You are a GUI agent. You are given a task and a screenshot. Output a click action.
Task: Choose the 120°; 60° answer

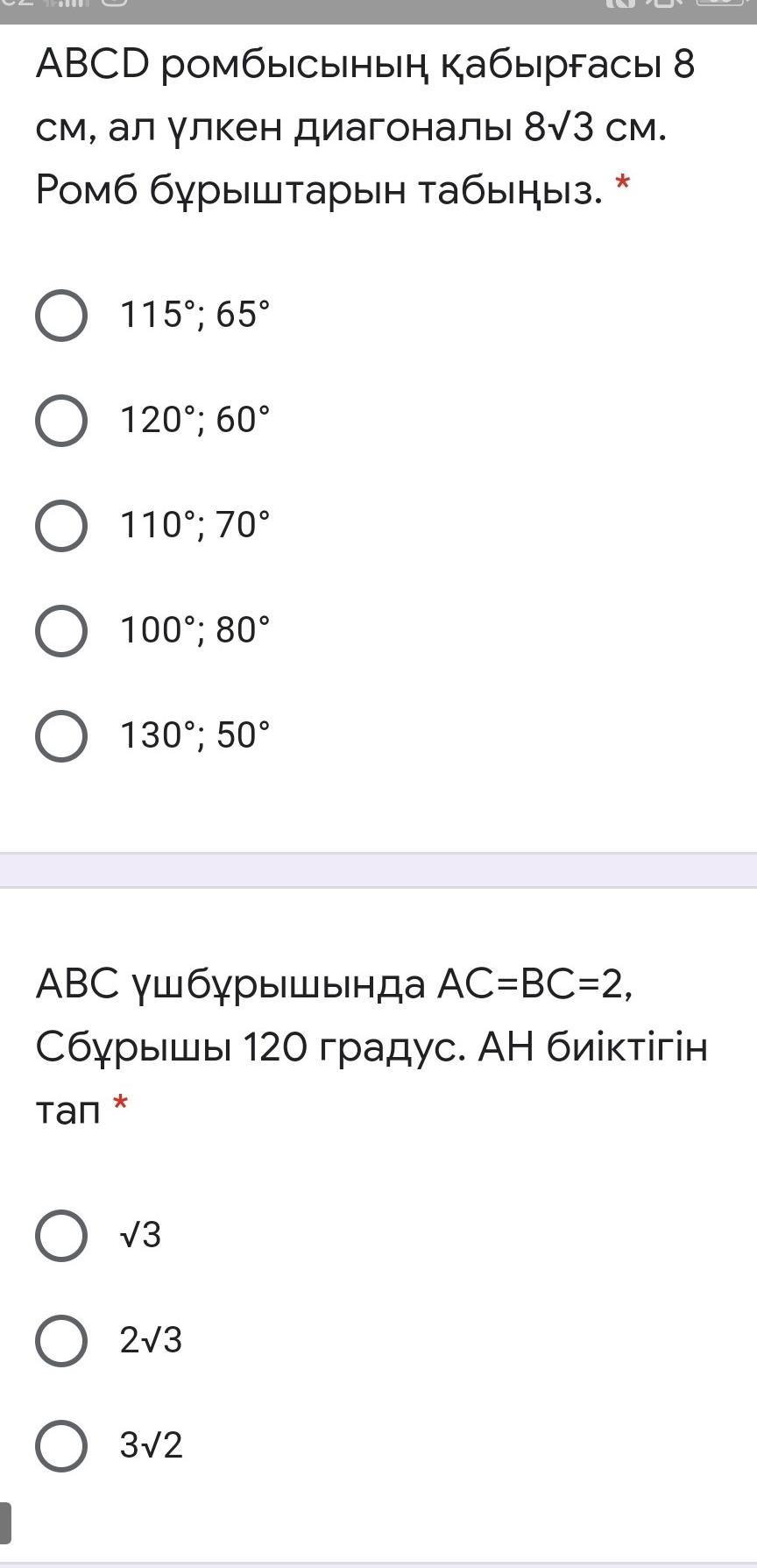pyautogui.click(x=61, y=421)
